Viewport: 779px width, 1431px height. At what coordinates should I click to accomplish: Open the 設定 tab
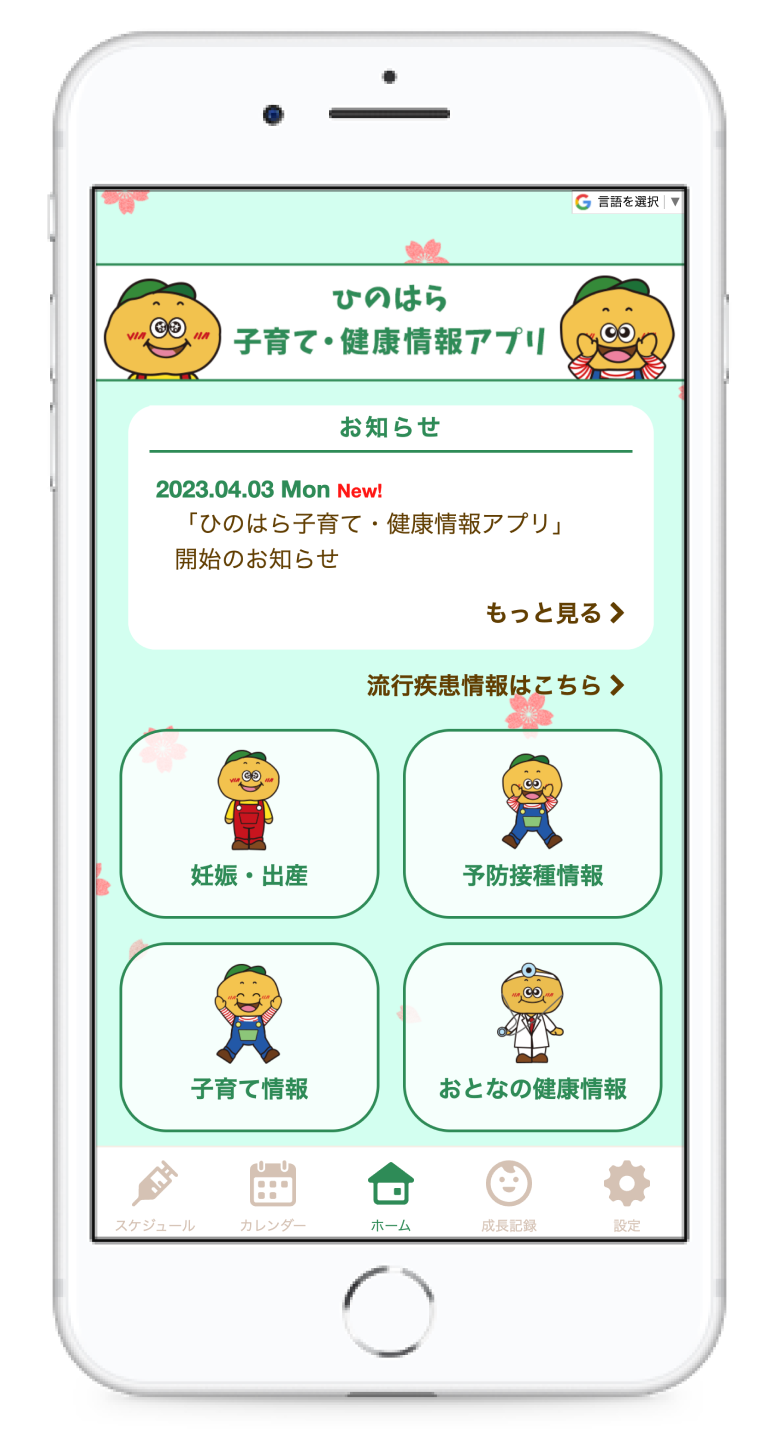(626, 1195)
